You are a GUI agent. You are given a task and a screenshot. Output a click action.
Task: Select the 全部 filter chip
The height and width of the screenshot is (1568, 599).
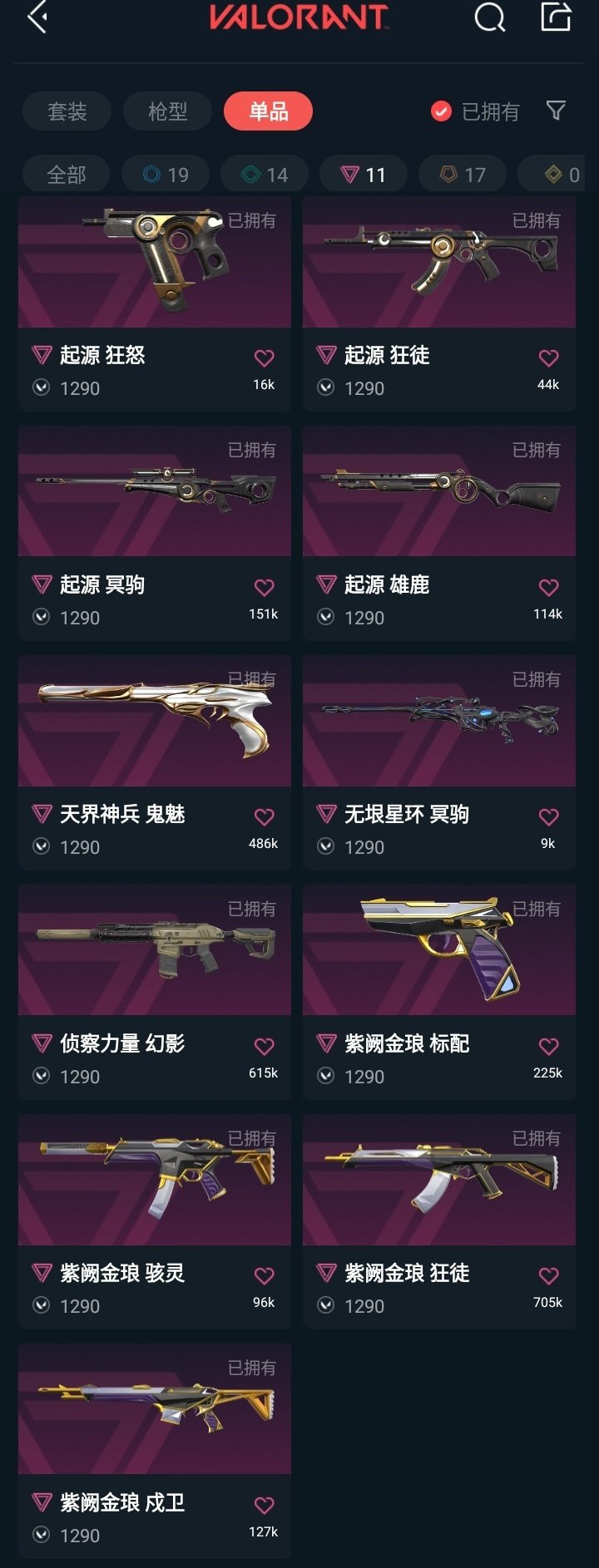click(67, 175)
